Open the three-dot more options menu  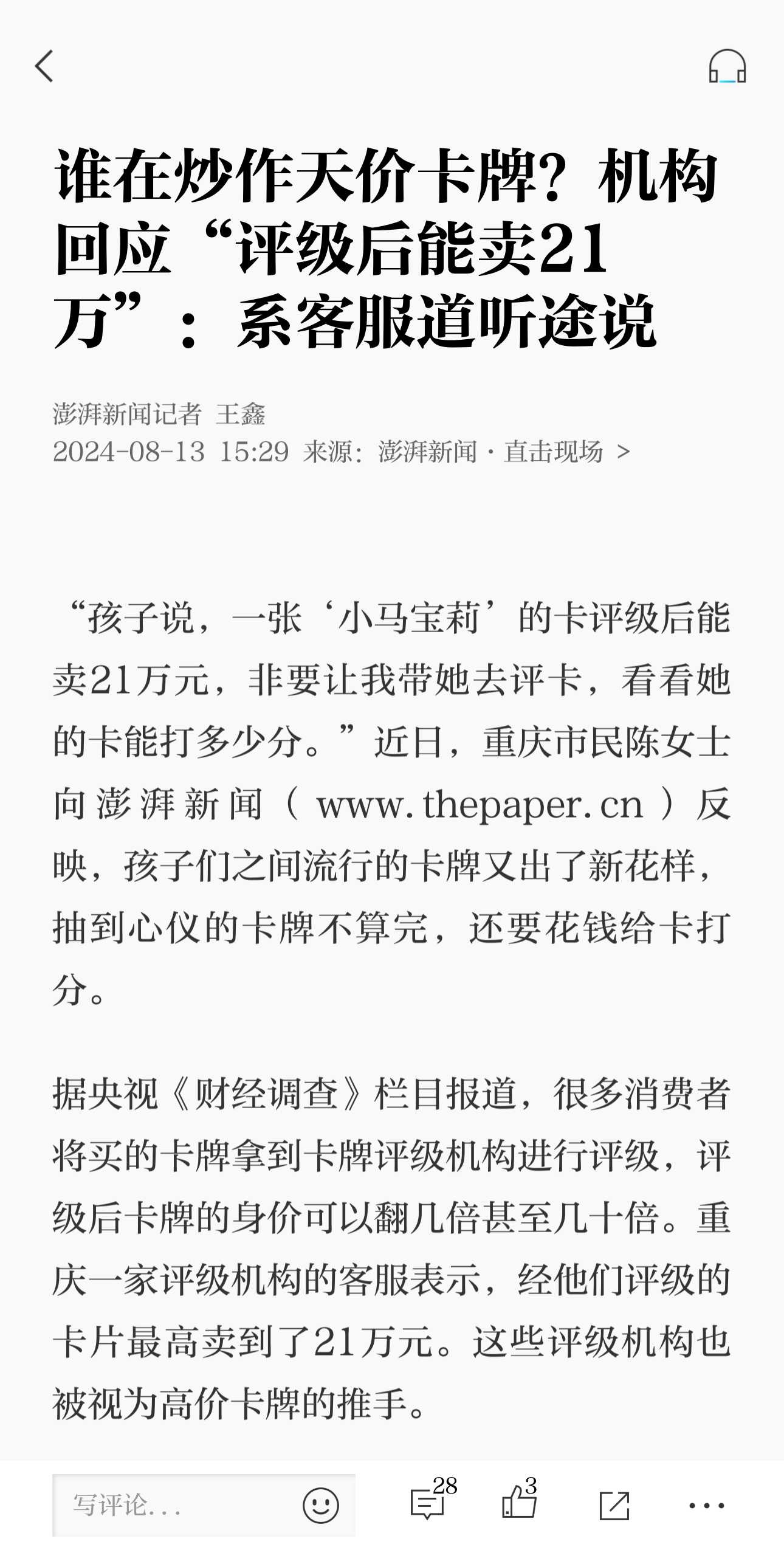(706, 1505)
